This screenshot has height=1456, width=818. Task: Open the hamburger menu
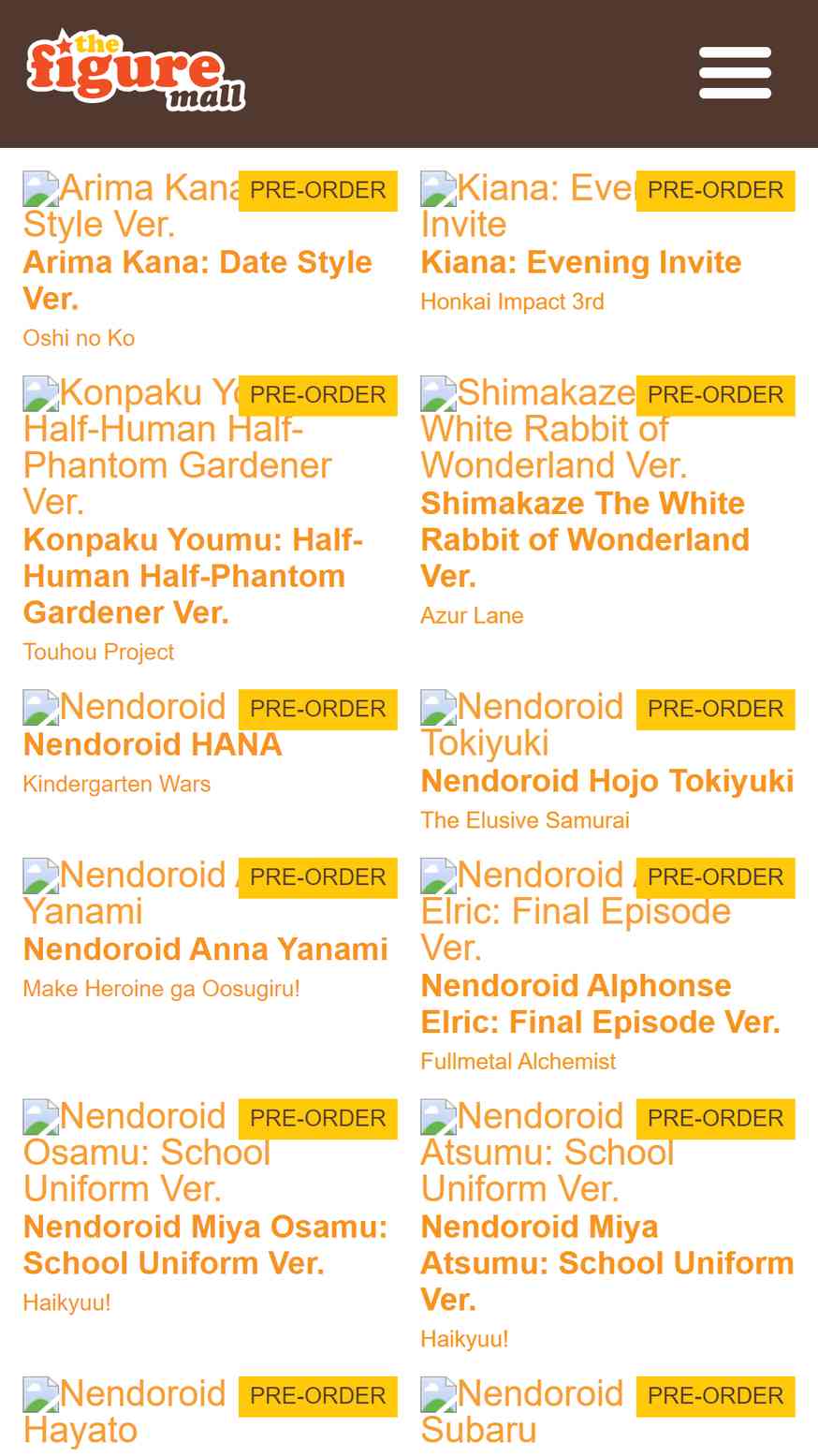(x=735, y=73)
